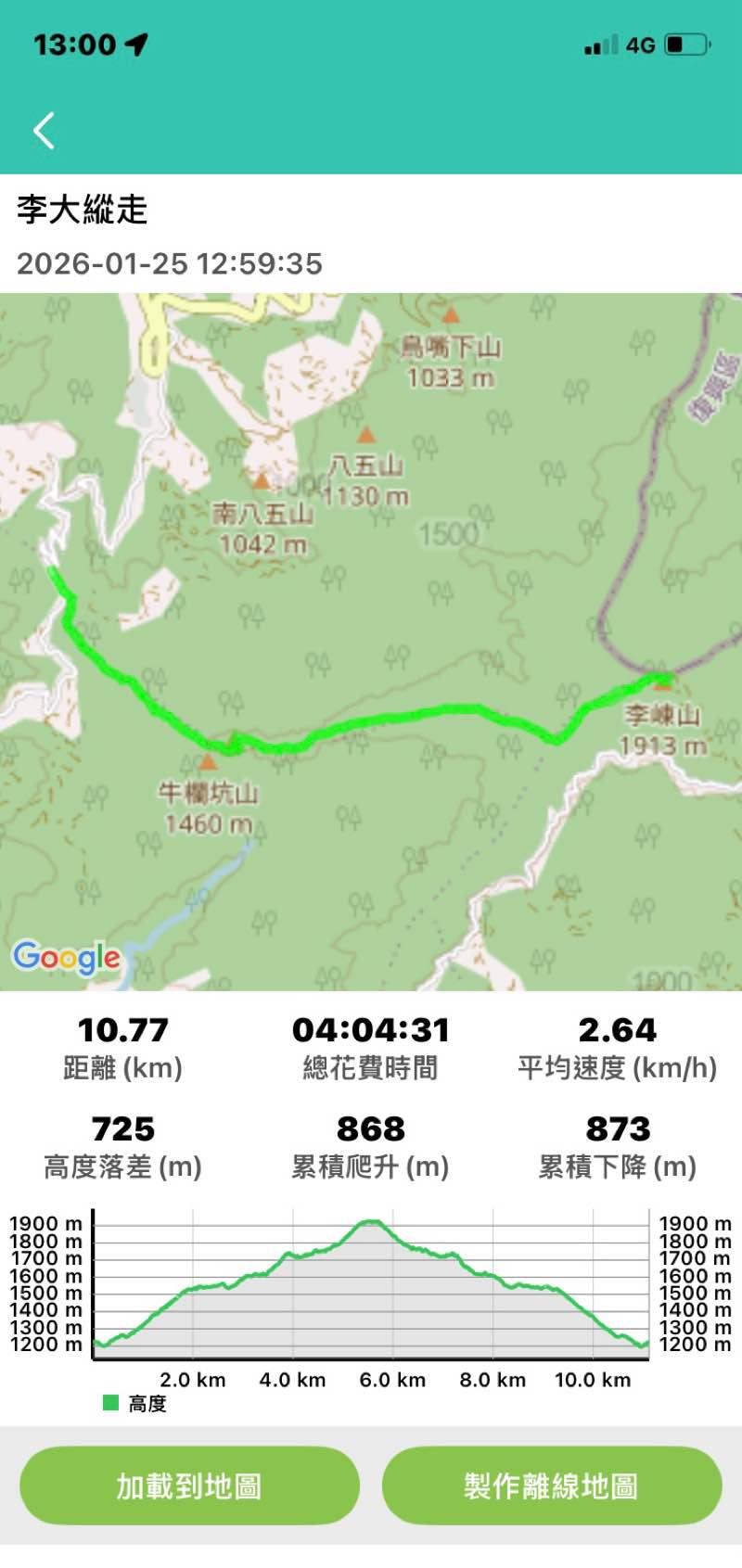742x1568 pixels.
Task: Go back using the header arrow
Action: (44, 131)
